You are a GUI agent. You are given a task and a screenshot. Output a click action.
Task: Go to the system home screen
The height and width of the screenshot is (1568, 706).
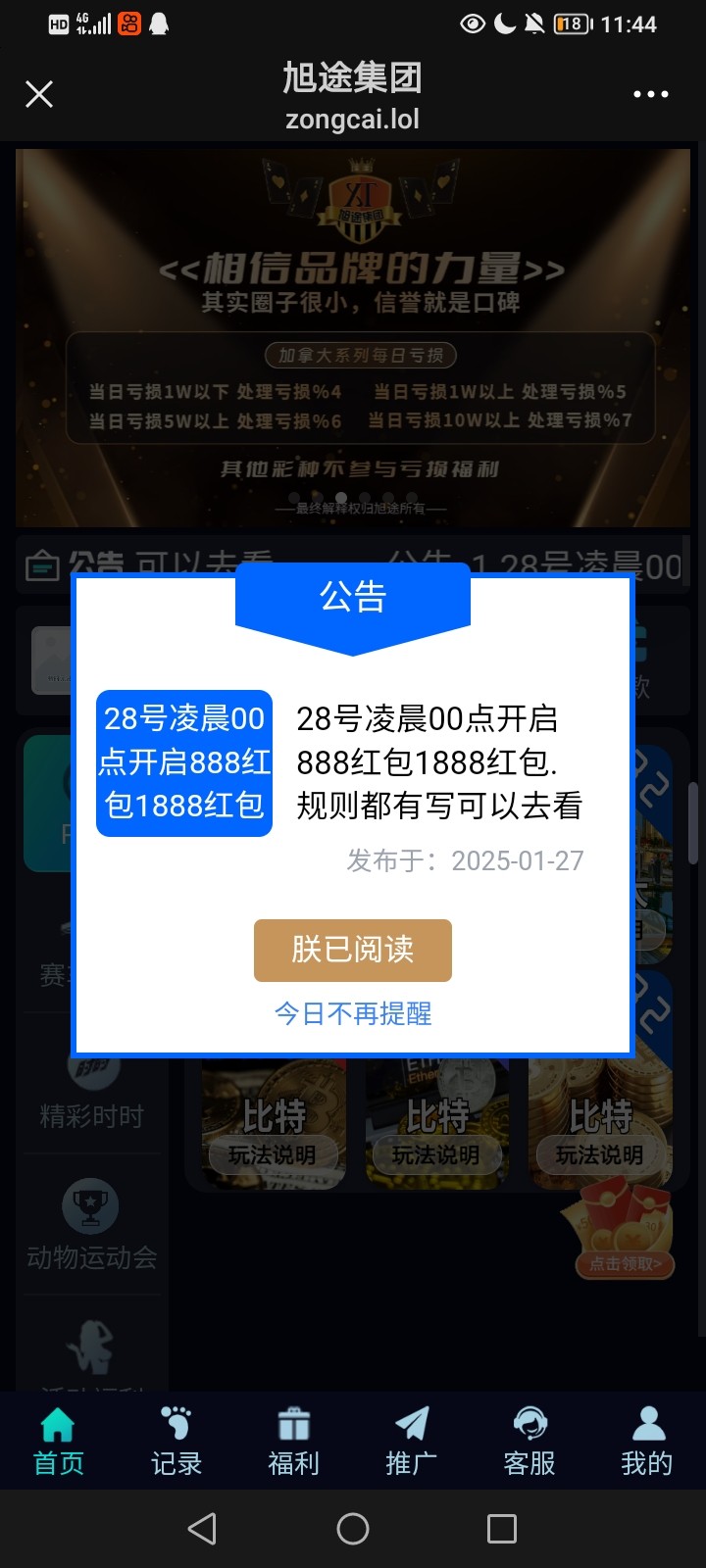click(353, 1529)
